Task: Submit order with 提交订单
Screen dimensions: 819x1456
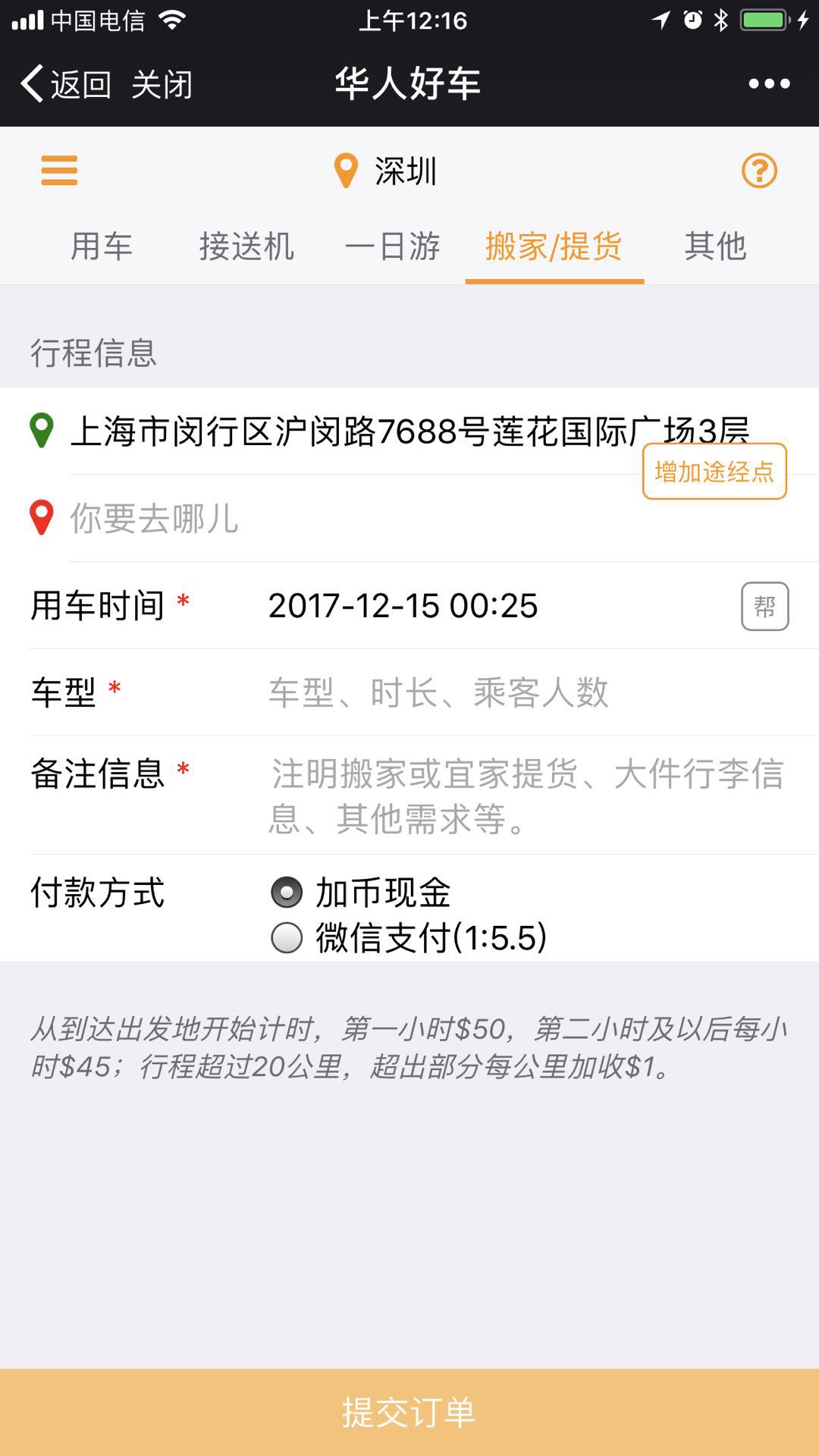Action: click(409, 1412)
